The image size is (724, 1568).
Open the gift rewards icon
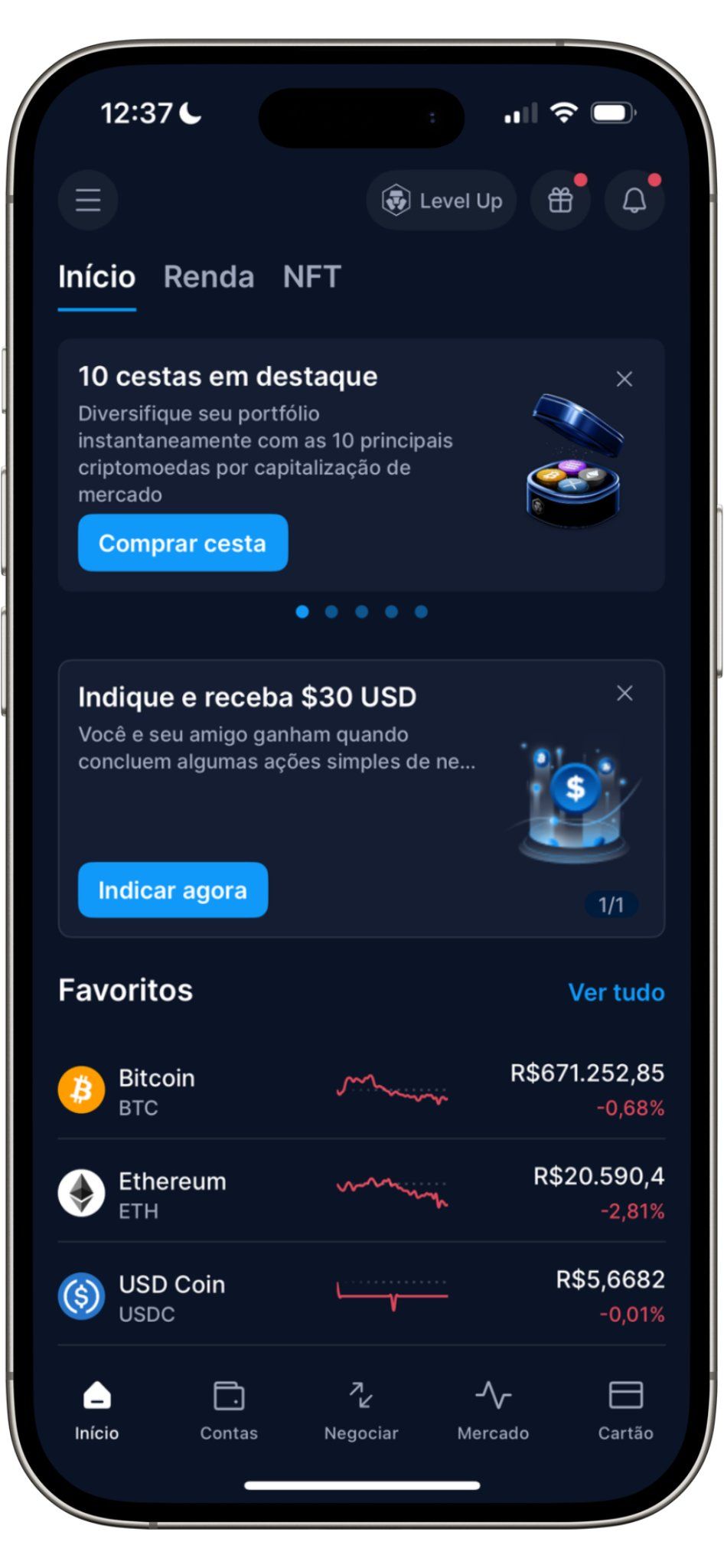tap(560, 201)
